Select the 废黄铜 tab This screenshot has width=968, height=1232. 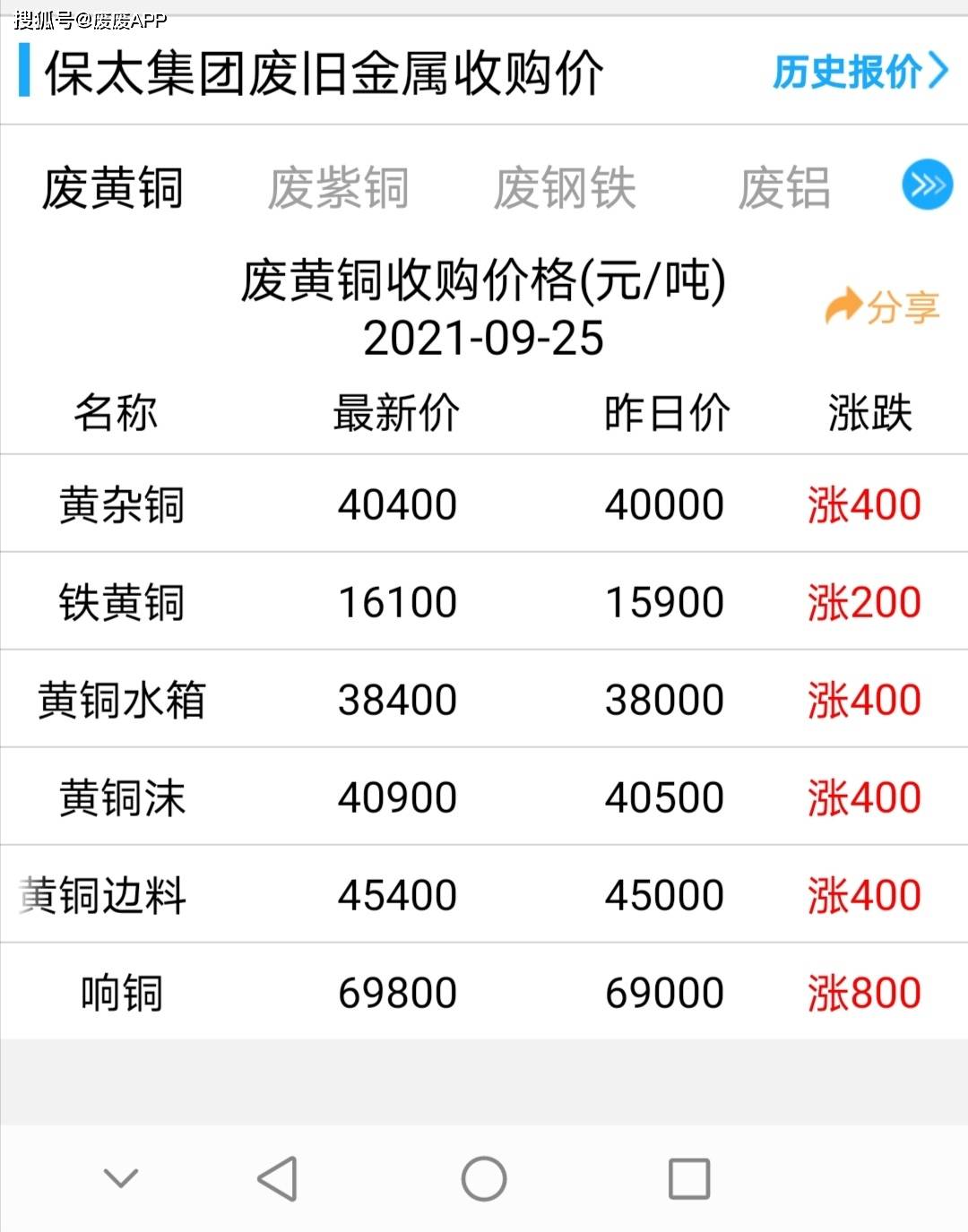(112, 188)
